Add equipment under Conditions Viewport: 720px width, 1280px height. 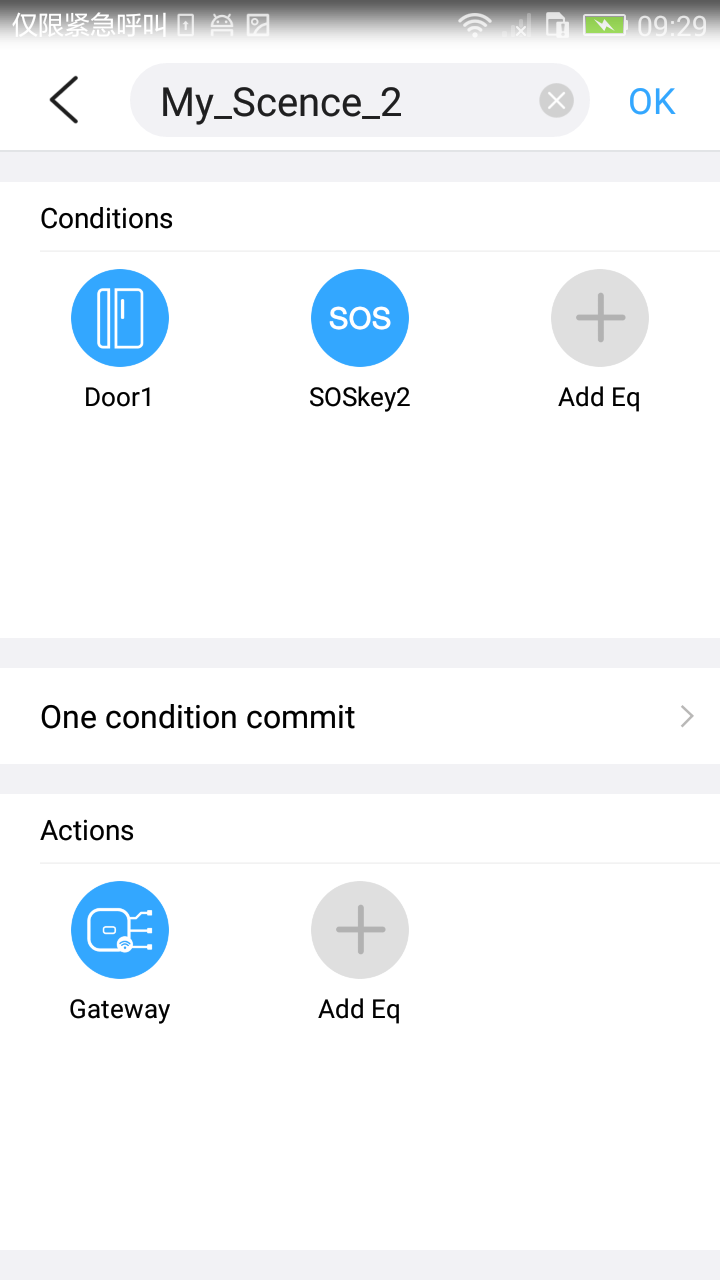point(600,318)
